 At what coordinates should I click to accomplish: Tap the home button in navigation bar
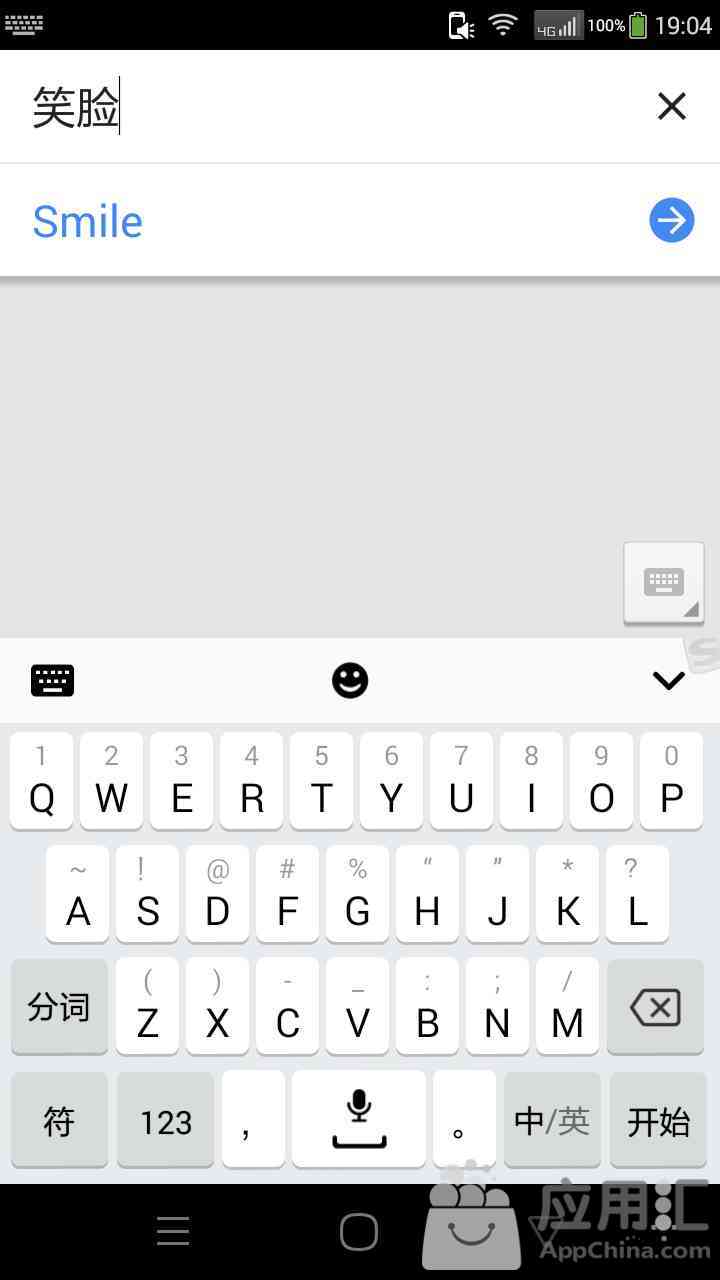click(x=358, y=1232)
